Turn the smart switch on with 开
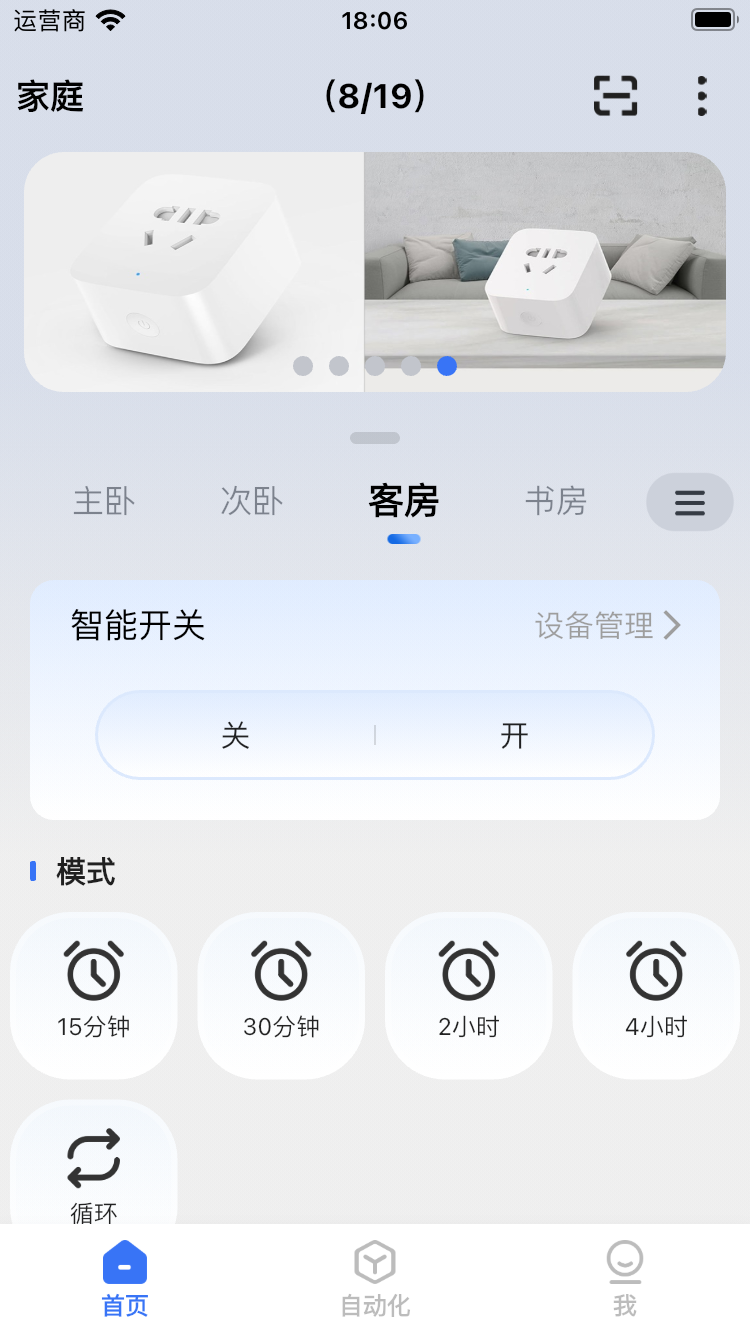750x1334 pixels. tap(514, 736)
